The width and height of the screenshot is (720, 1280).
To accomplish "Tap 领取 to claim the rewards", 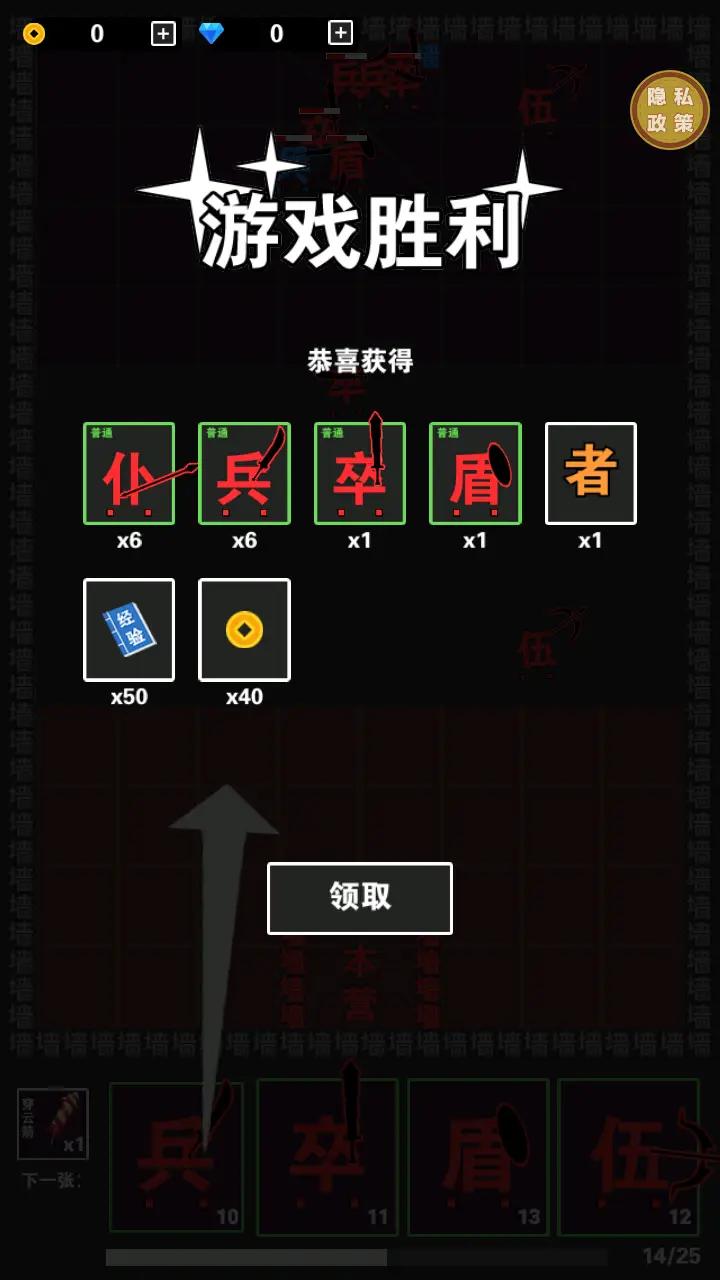I will point(360,898).
